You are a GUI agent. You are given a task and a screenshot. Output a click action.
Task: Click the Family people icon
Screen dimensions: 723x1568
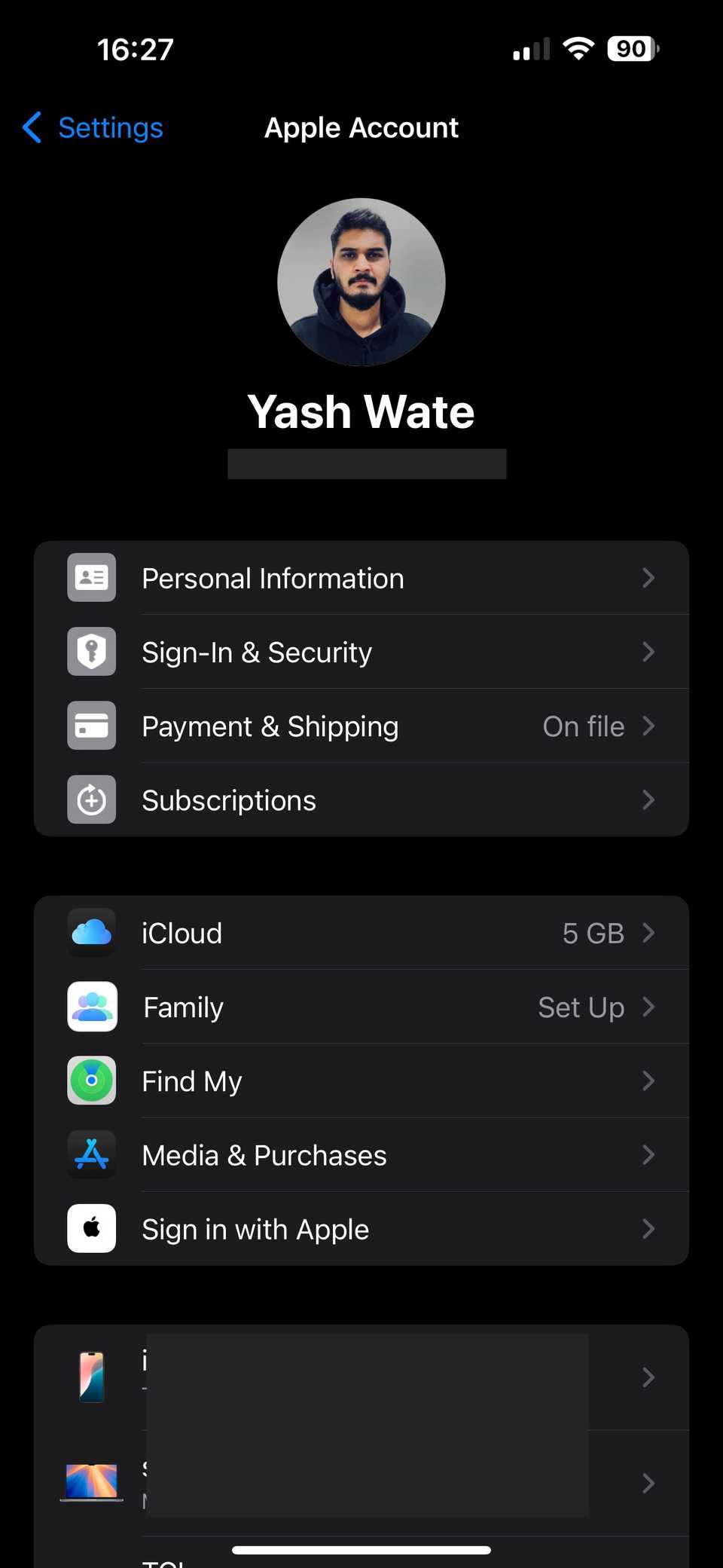(x=91, y=1006)
